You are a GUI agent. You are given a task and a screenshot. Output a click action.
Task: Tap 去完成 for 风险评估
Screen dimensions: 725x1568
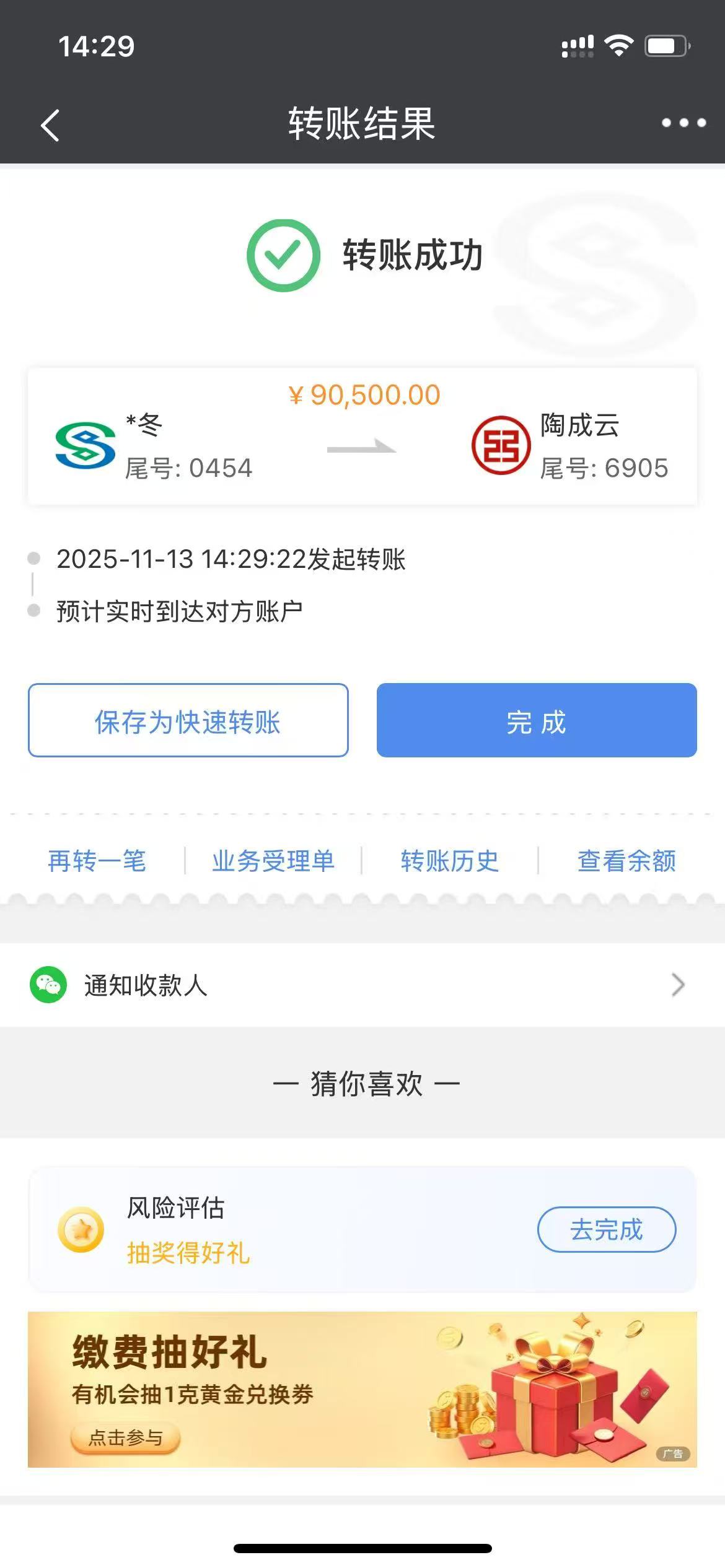point(606,1229)
